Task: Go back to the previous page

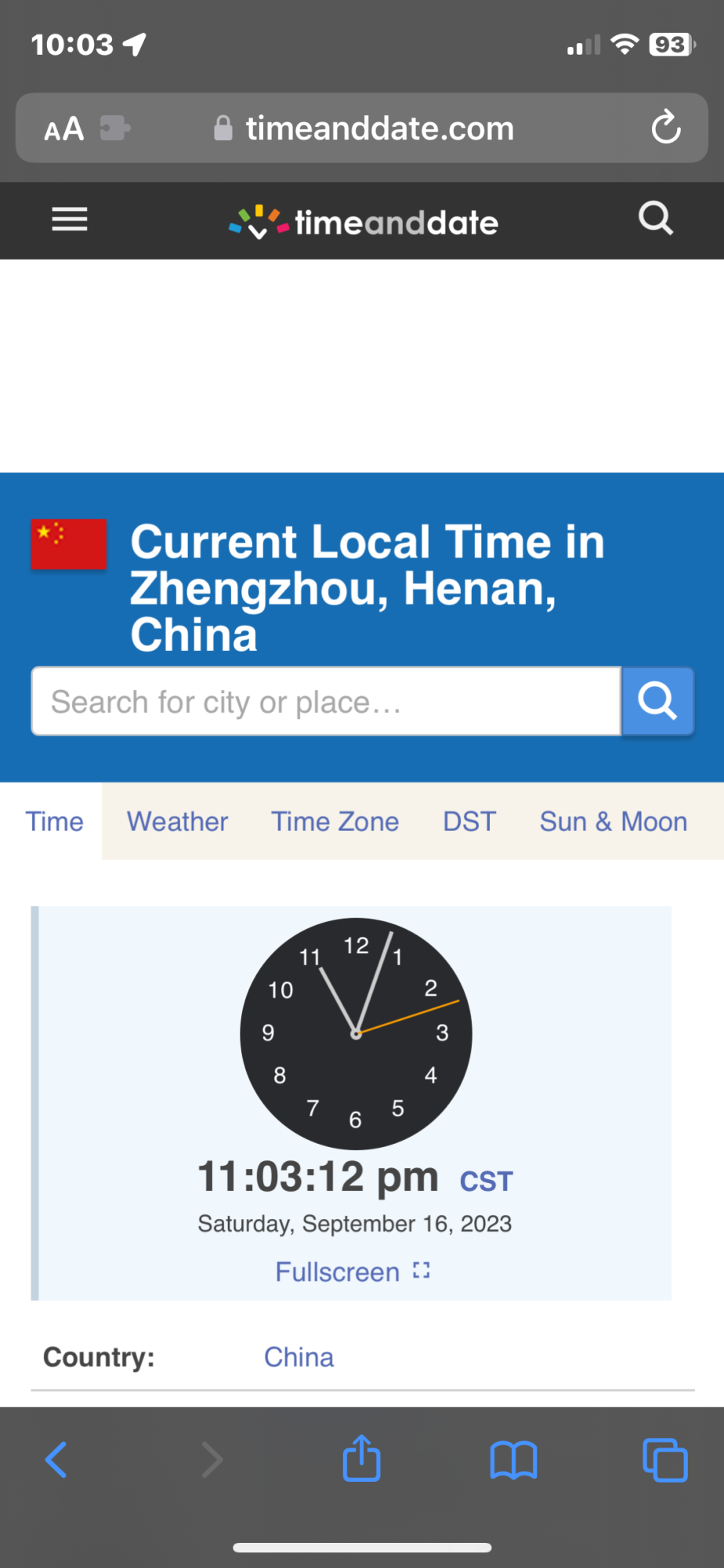Action: click(x=56, y=1460)
